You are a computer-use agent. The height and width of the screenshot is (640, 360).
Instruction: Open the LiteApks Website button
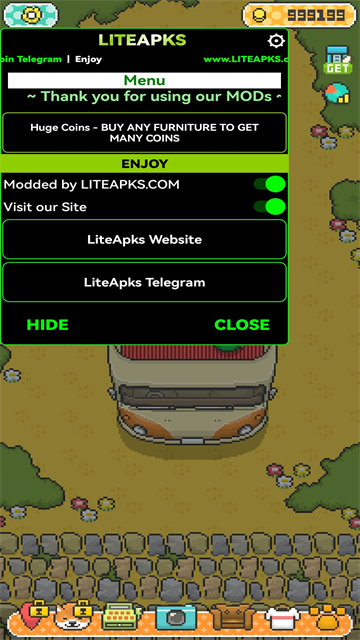click(144, 239)
